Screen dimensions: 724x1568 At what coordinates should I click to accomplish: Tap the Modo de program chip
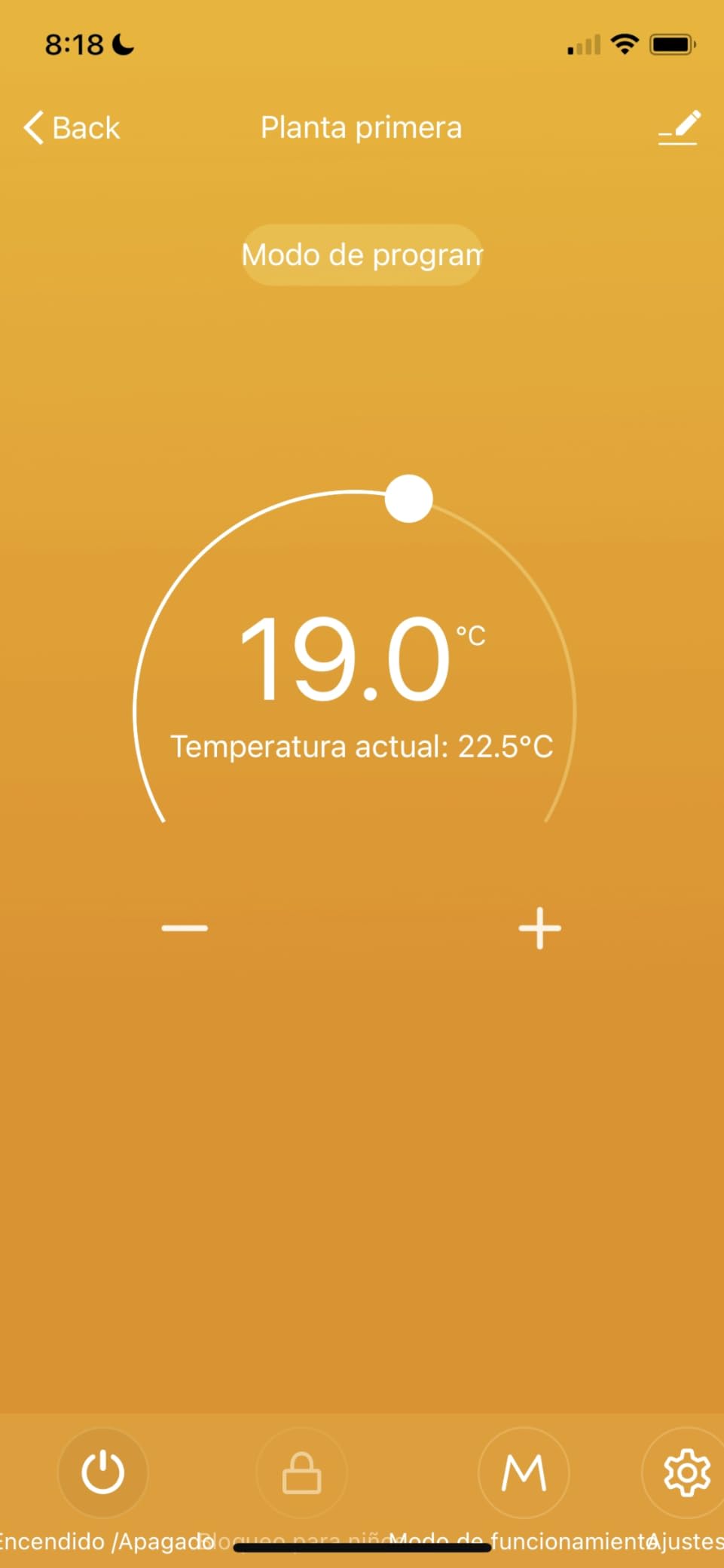click(x=362, y=255)
